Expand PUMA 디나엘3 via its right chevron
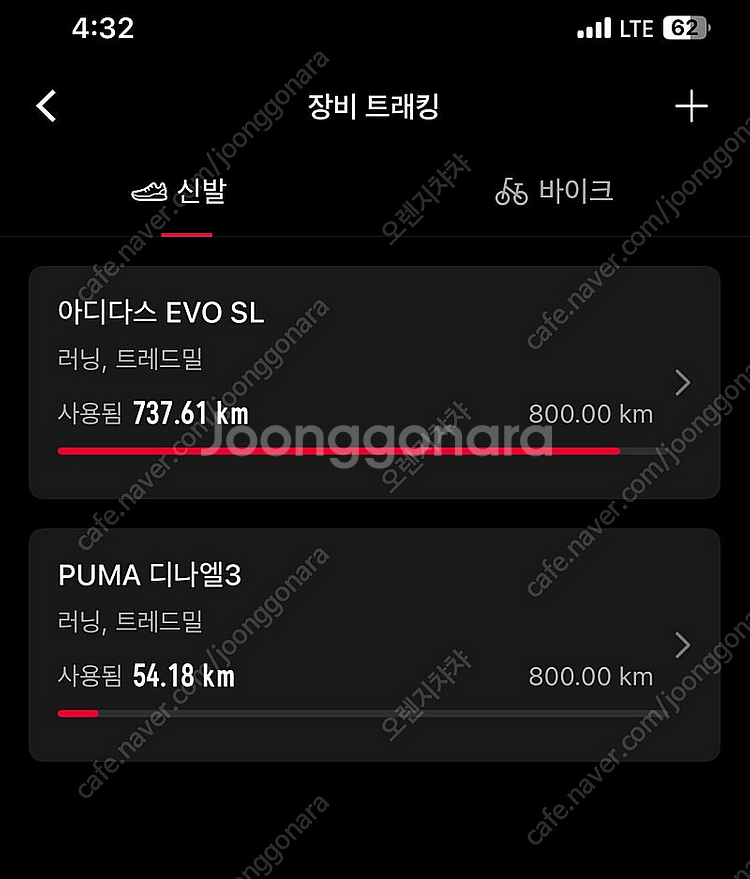Screen dimensions: 750x879 (x=682, y=645)
